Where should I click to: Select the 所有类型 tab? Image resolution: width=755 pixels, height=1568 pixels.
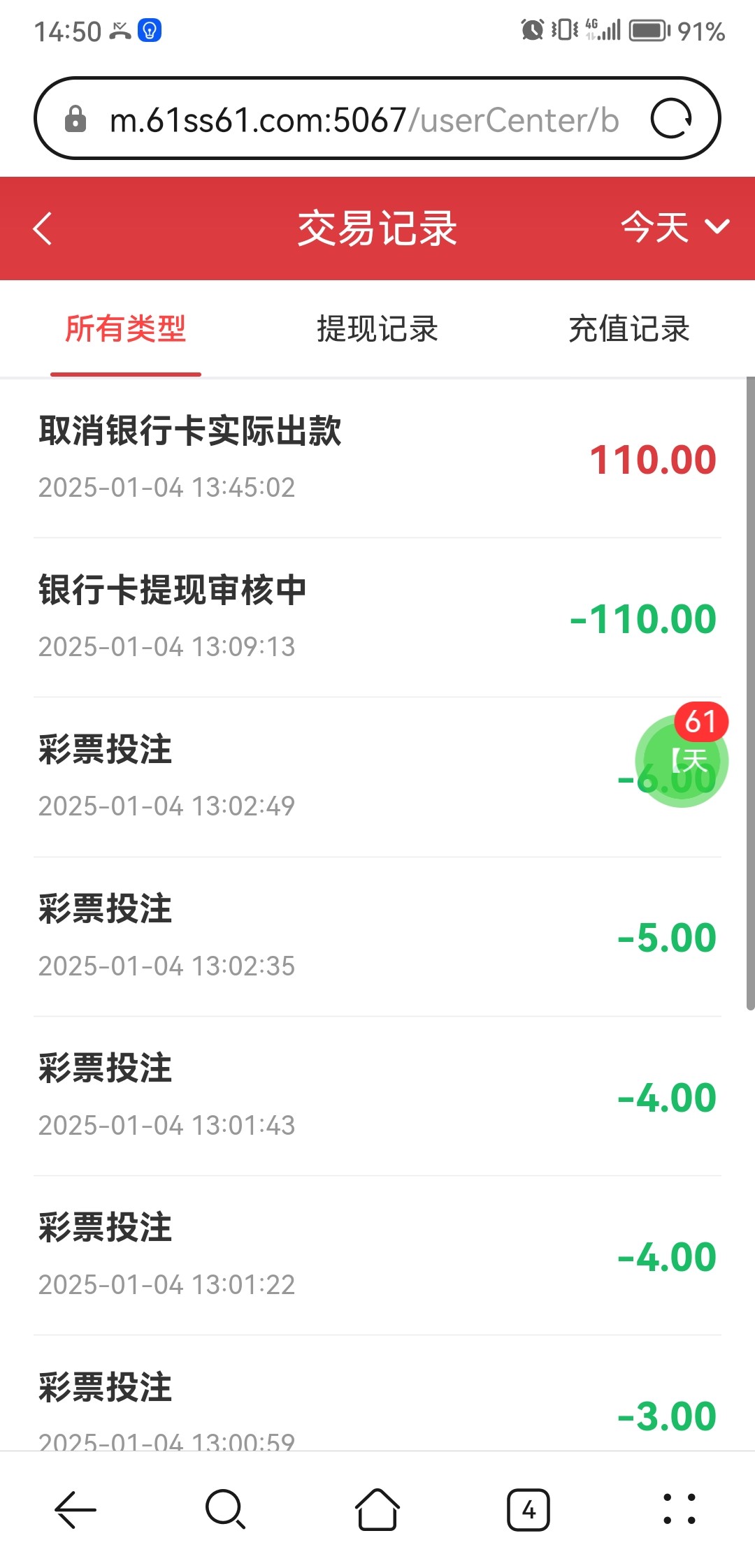point(126,330)
